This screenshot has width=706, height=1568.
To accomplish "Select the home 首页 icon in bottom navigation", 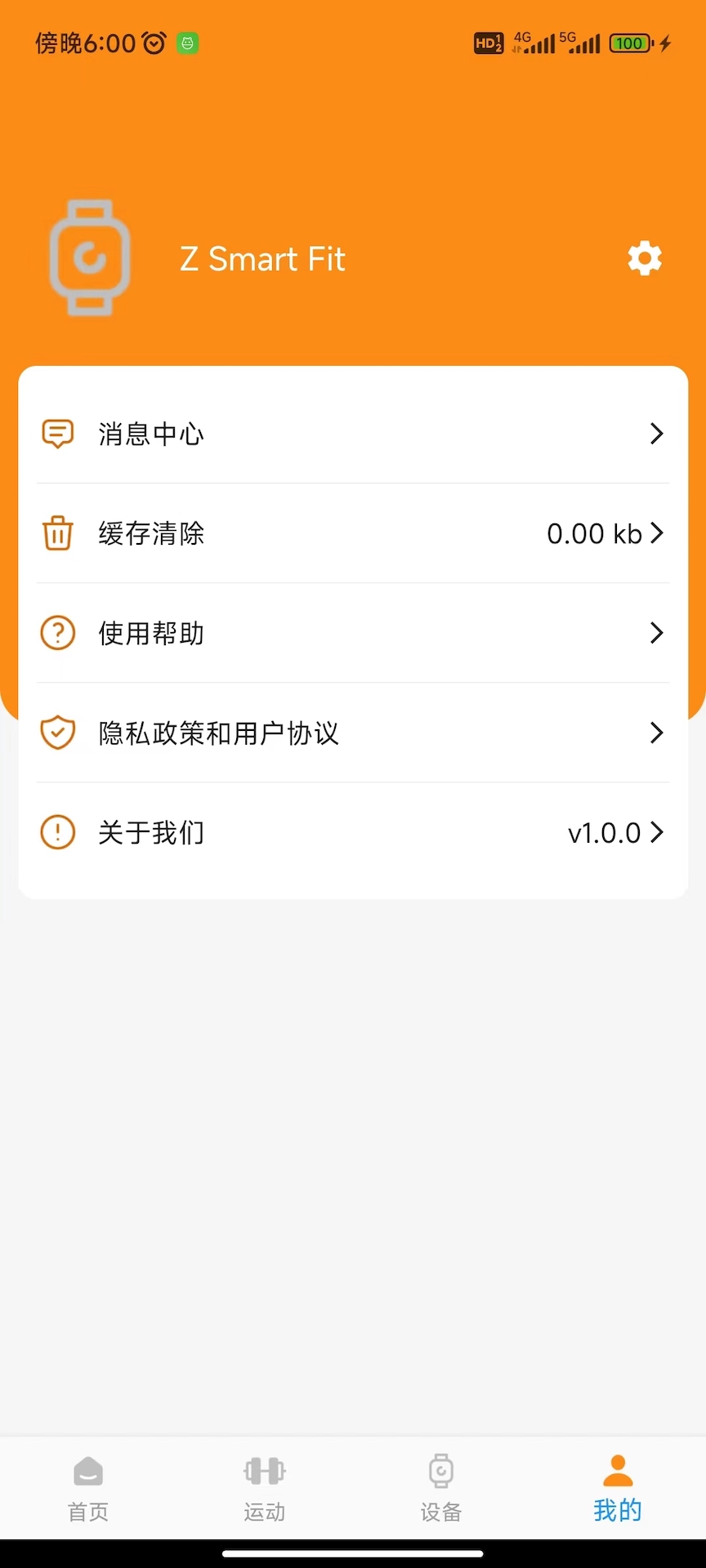I will [x=87, y=1470].
